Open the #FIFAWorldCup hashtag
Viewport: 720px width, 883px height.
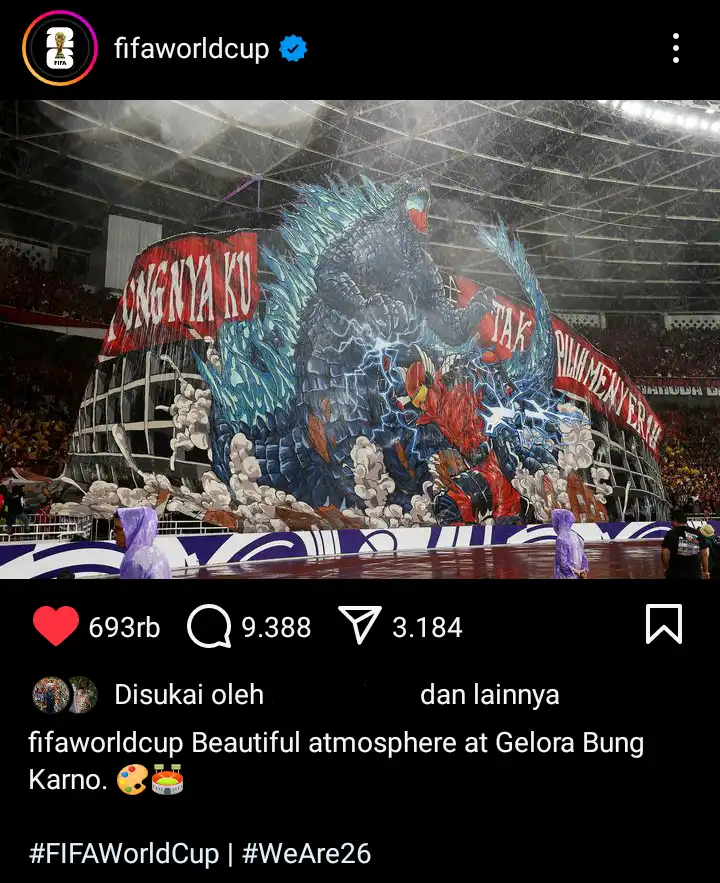123,853
